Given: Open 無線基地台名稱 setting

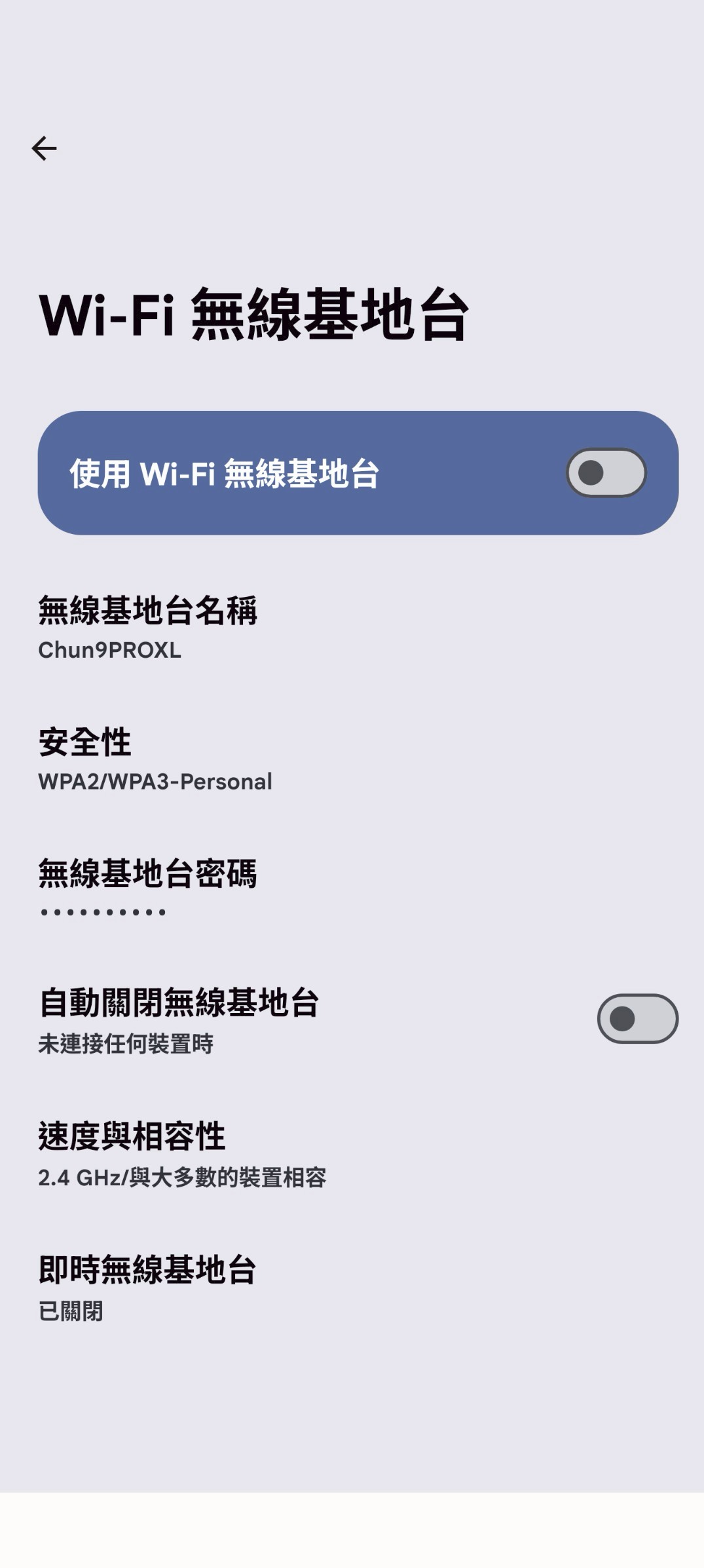Looking at the screenshot, I should [147, 627].
